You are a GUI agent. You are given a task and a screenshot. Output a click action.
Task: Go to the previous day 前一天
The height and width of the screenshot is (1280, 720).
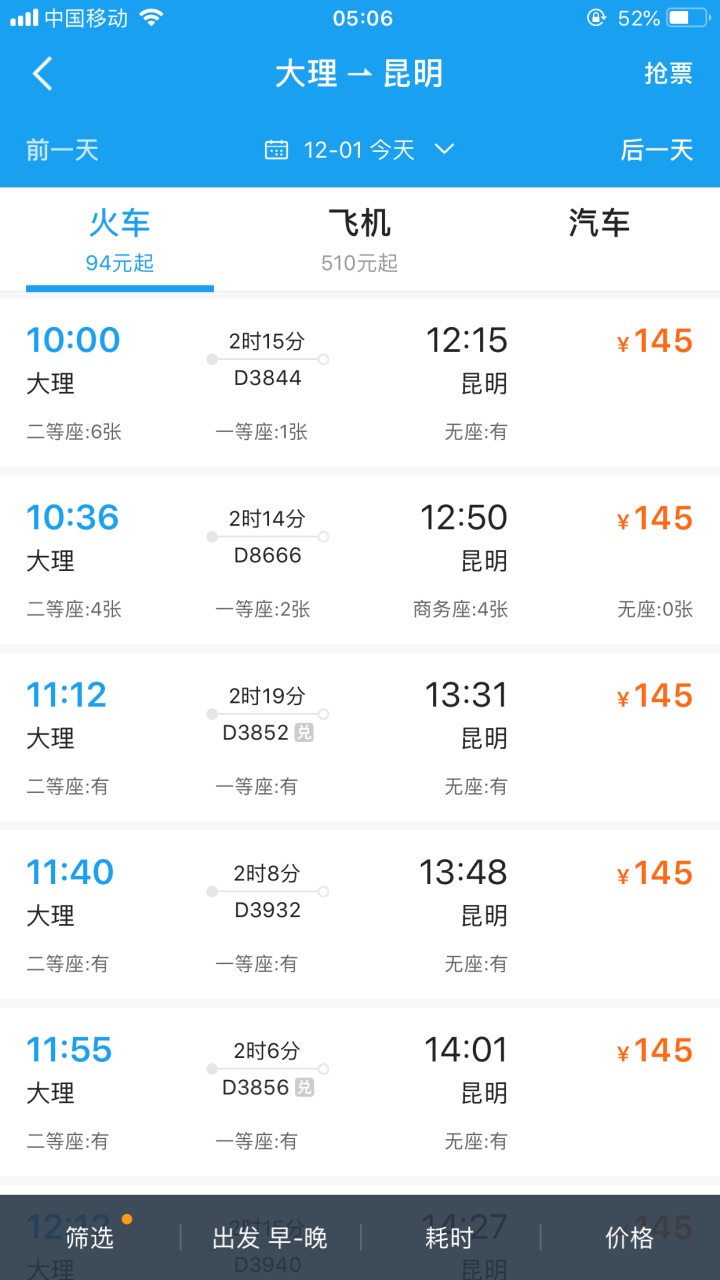62,150
